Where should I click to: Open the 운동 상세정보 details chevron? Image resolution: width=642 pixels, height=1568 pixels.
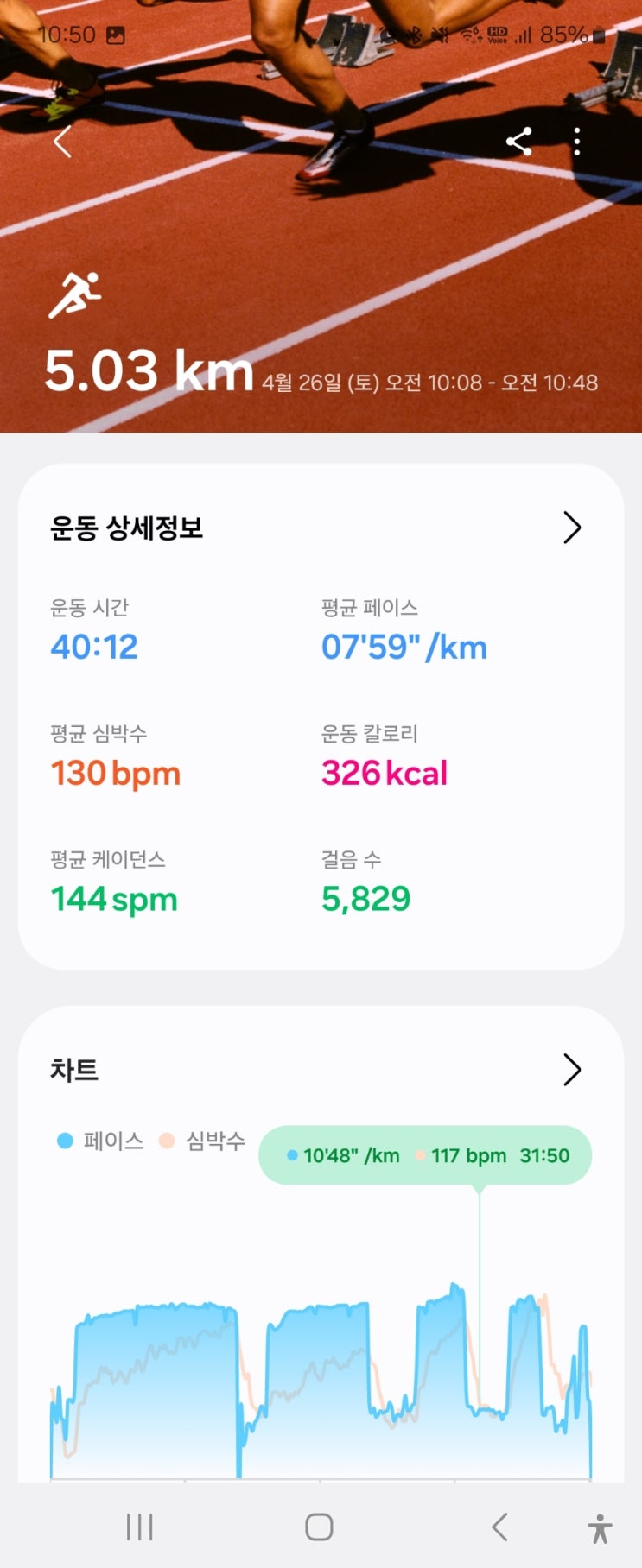click(571, 528)
